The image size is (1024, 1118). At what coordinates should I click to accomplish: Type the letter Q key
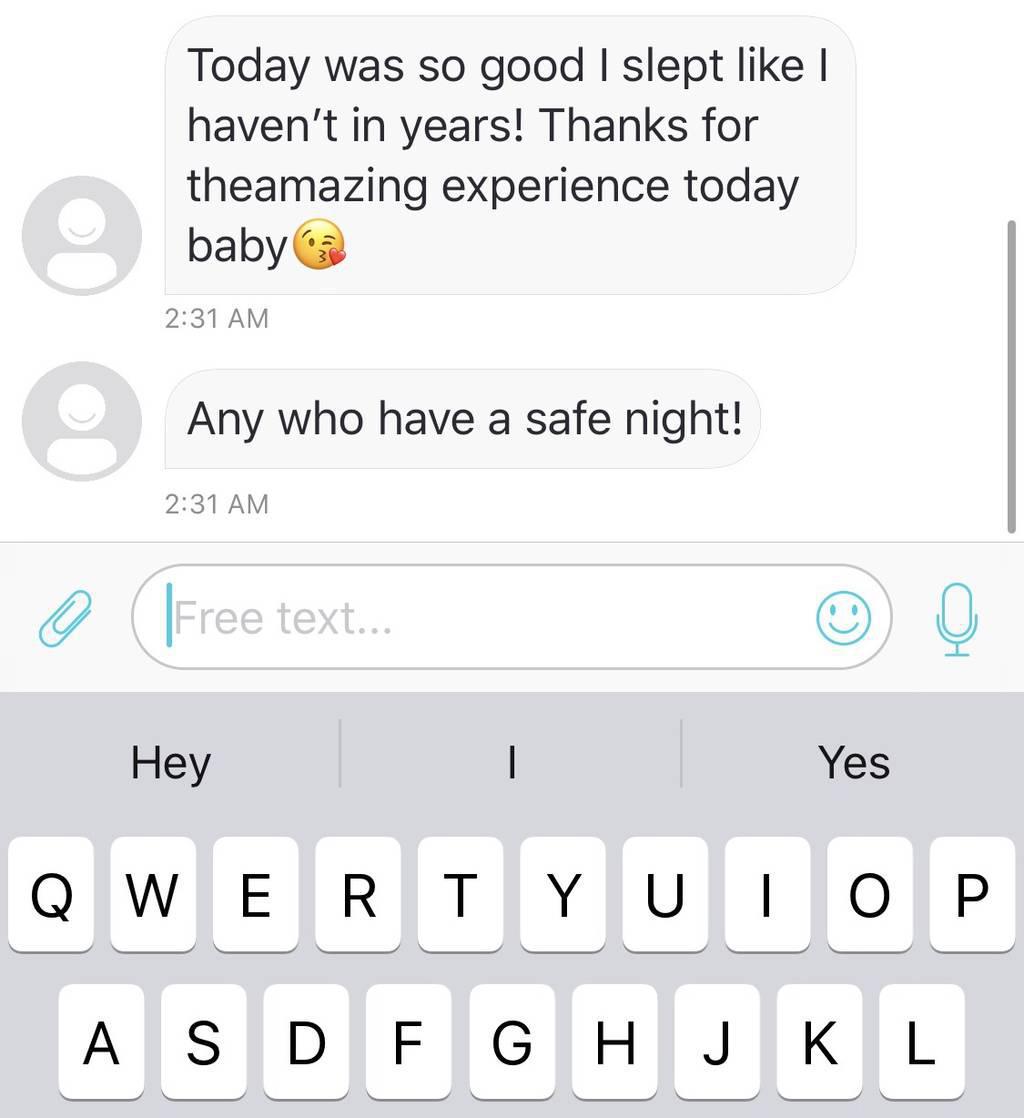pos(51,895)
